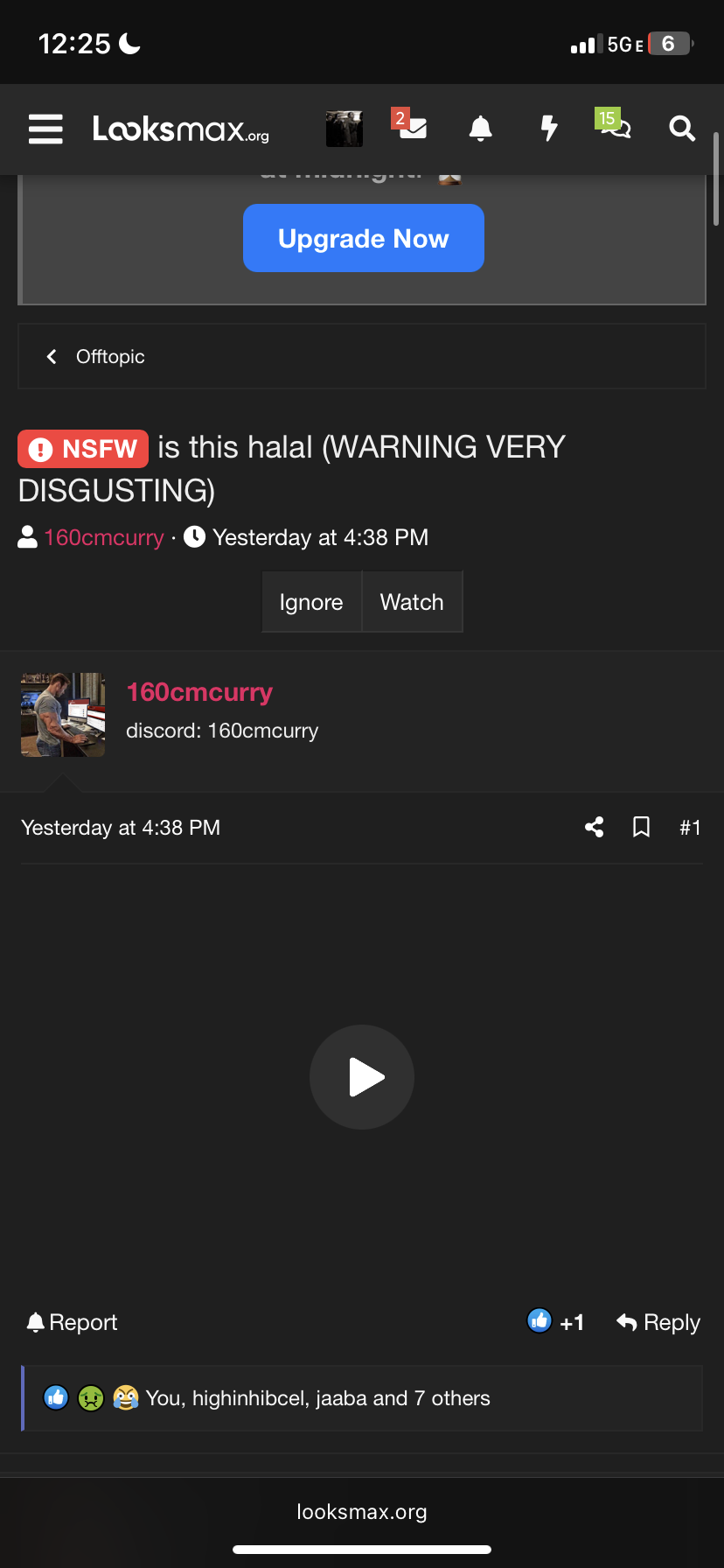Open the search magnifier
The height and width of the screenshot is (1568, 724).
(x=682, y=129)
